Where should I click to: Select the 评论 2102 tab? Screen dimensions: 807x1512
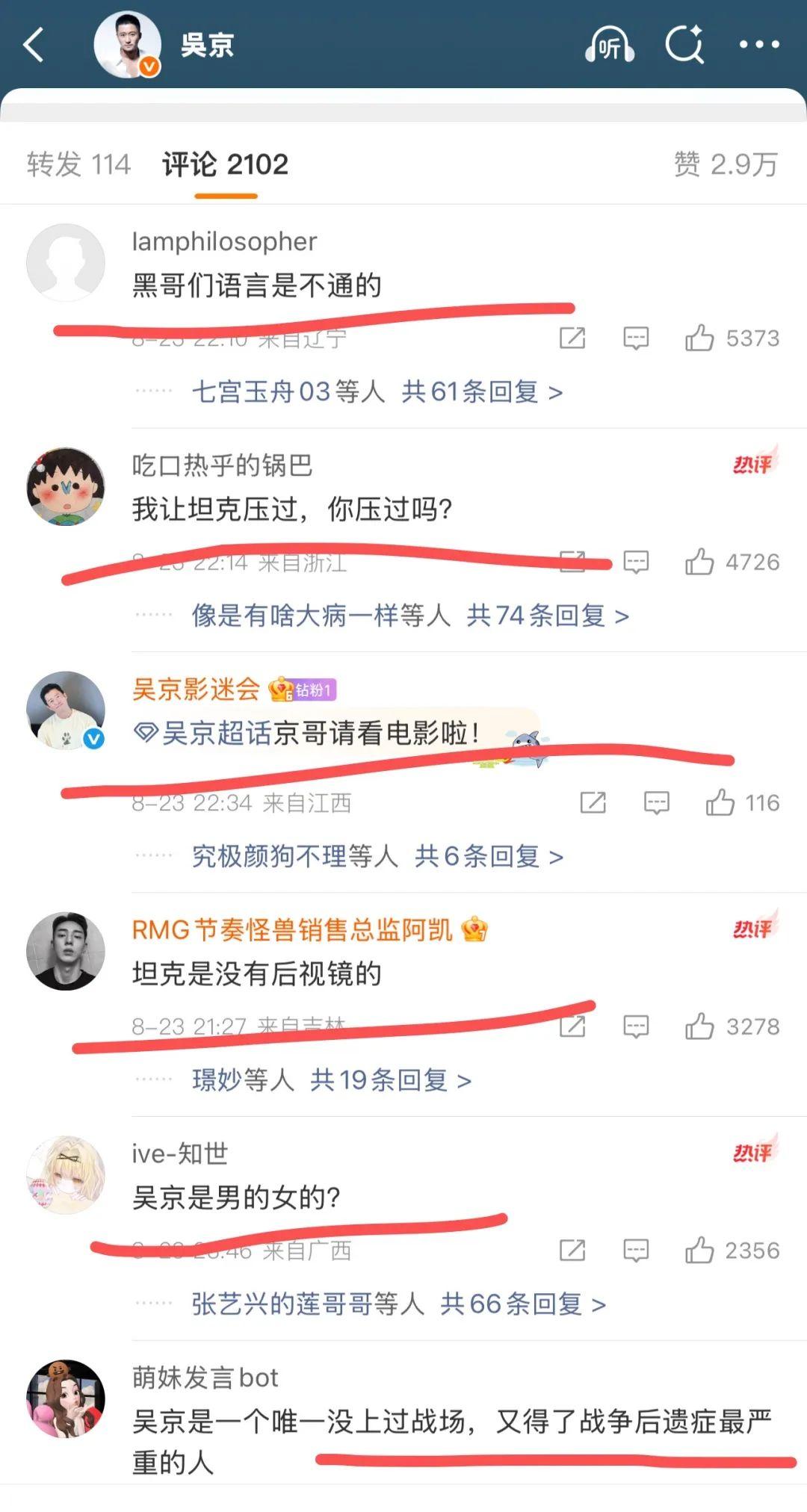click(x=225, y=164)
